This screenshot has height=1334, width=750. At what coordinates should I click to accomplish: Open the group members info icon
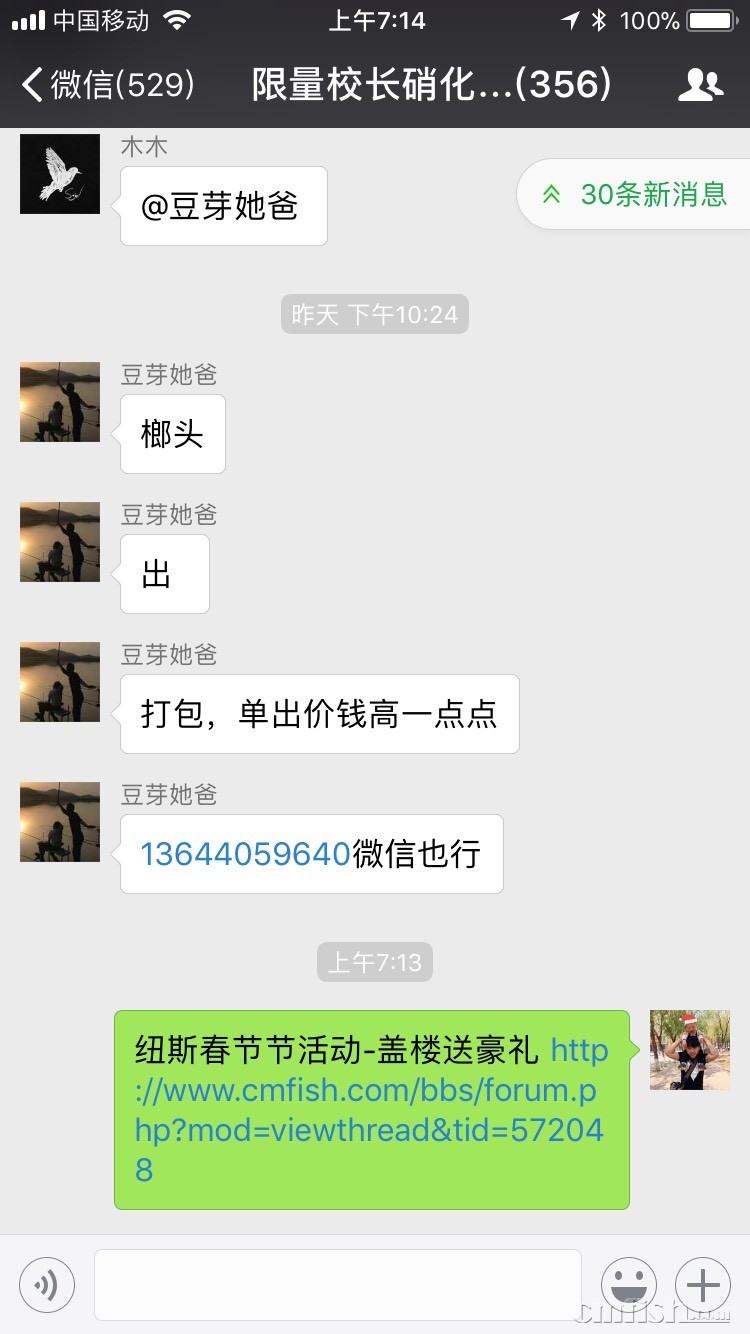click(x=700, y=85)
